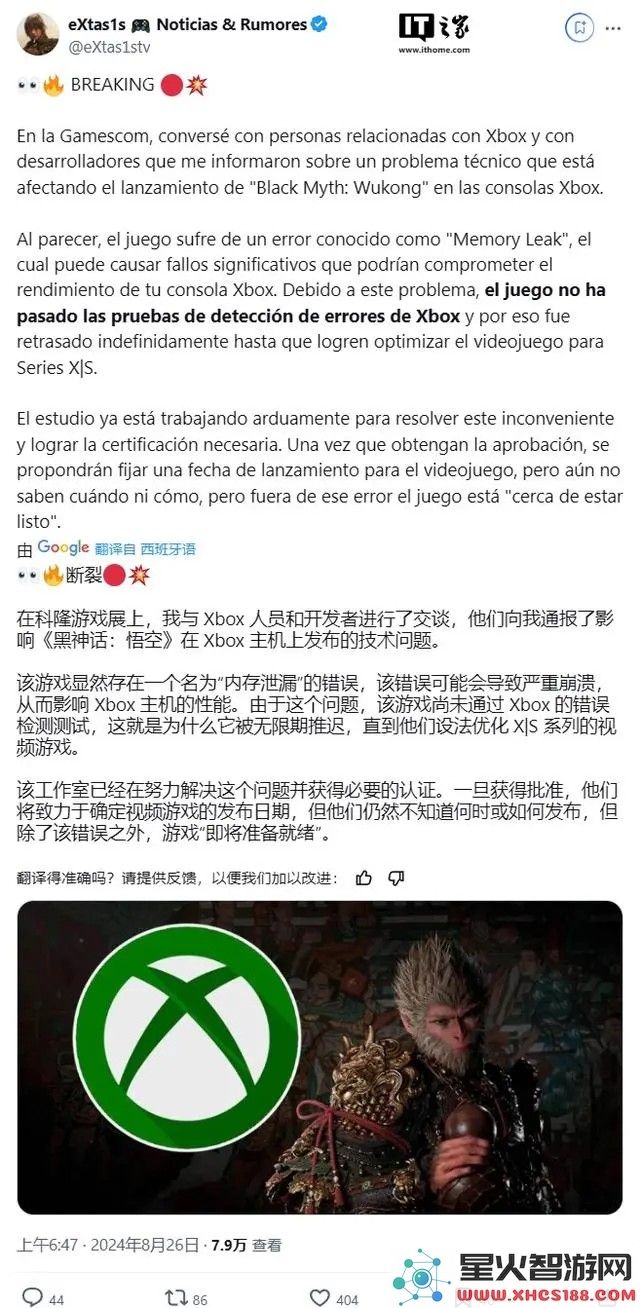Image resolution: width=640 pixels, height=1308 pixels.
Task: Give thumbs down to the translation
Action: 395,878
